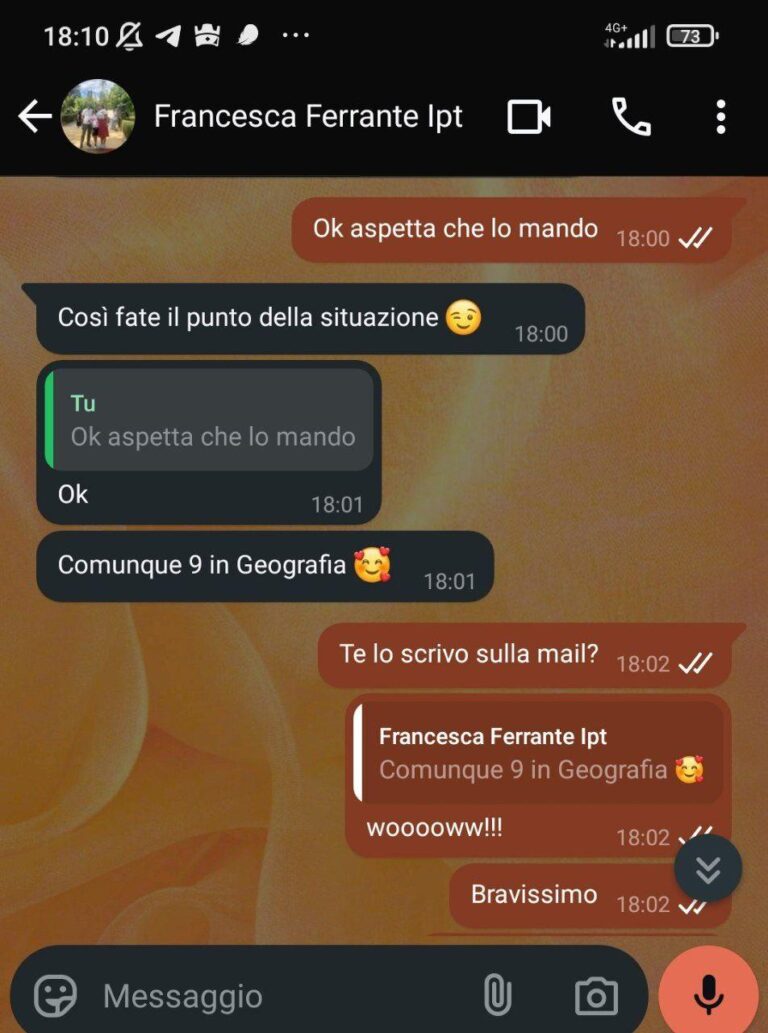Open the emoji and sticker picker
Image resolution: width=768 pixels, height=1033 pixels.
[x=55, y=995]
